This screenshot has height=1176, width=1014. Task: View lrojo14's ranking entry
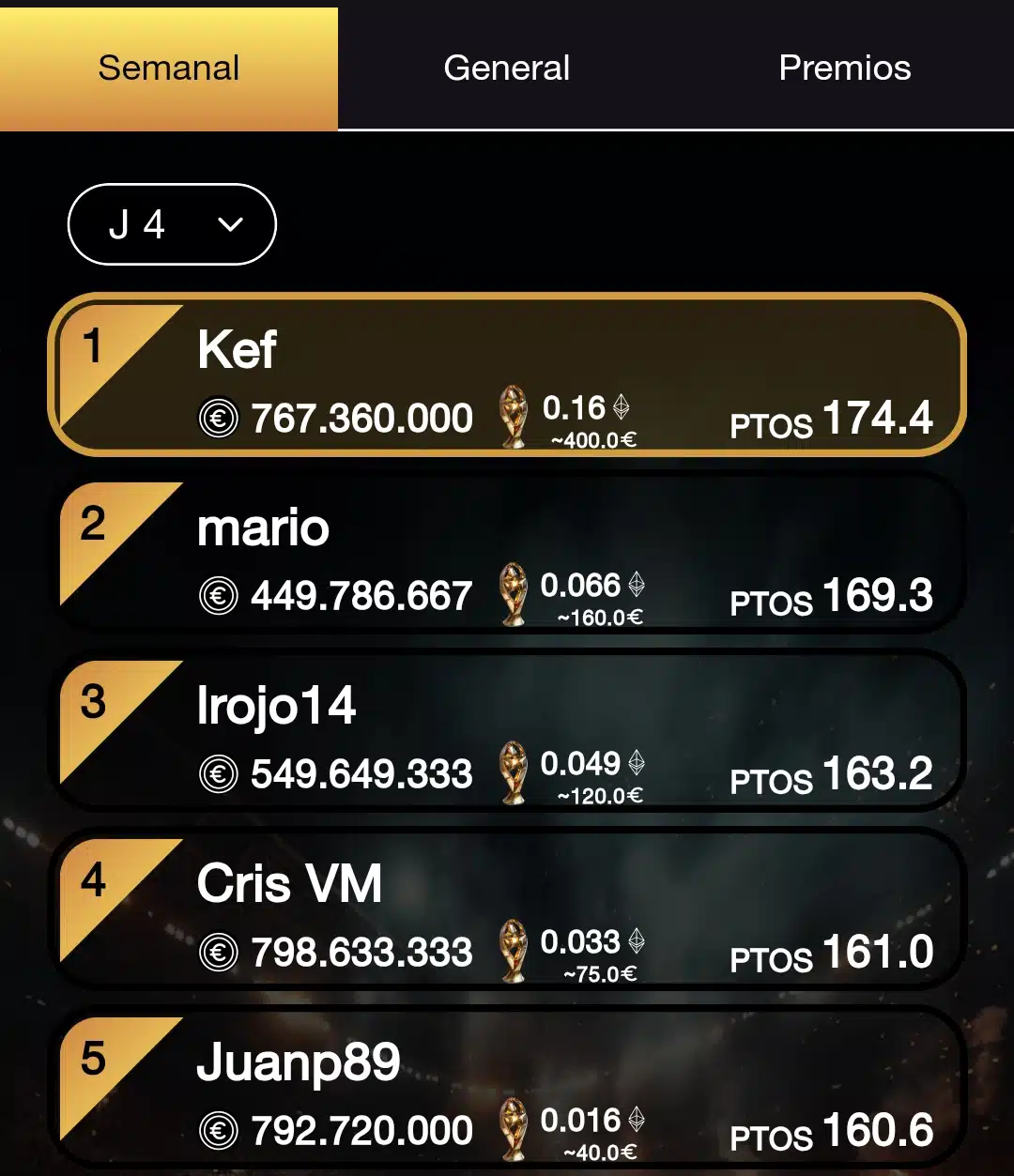pos(507,731)
